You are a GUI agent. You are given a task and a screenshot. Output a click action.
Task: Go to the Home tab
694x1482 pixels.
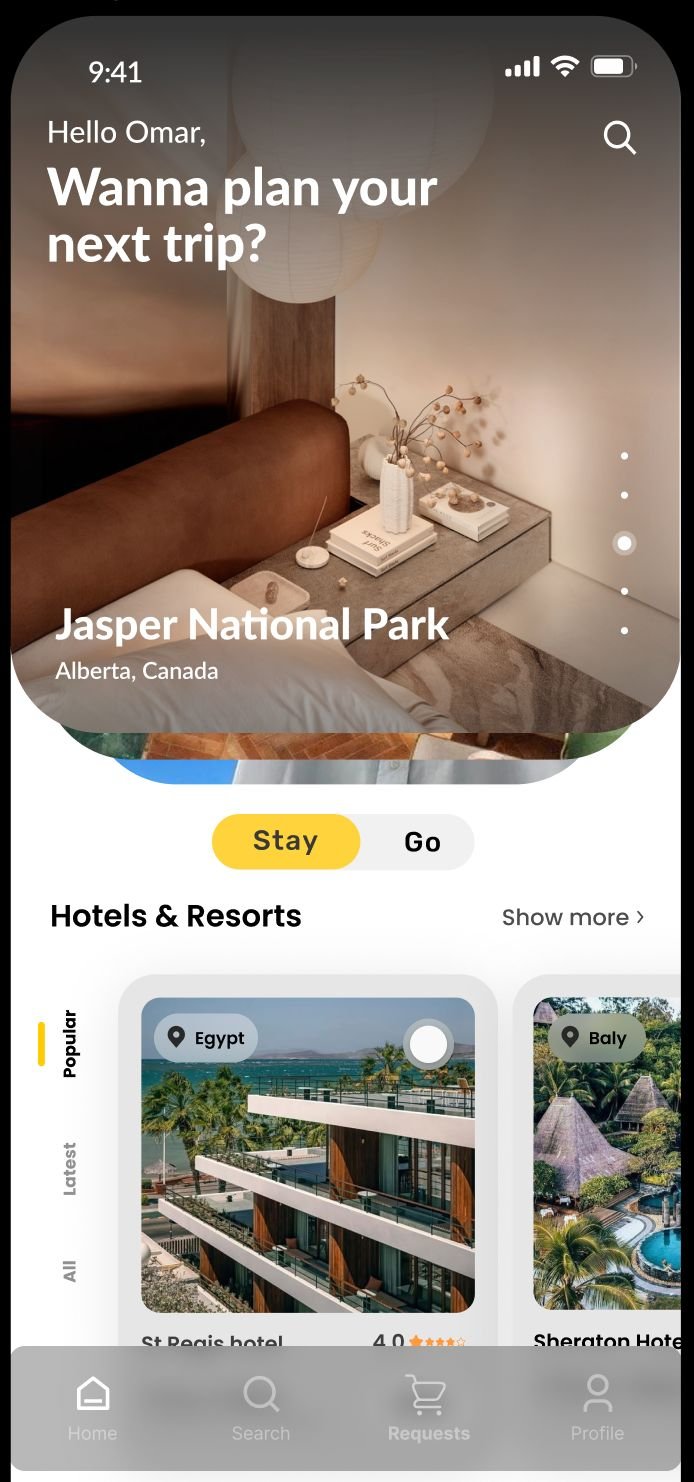click(92, 1408)
